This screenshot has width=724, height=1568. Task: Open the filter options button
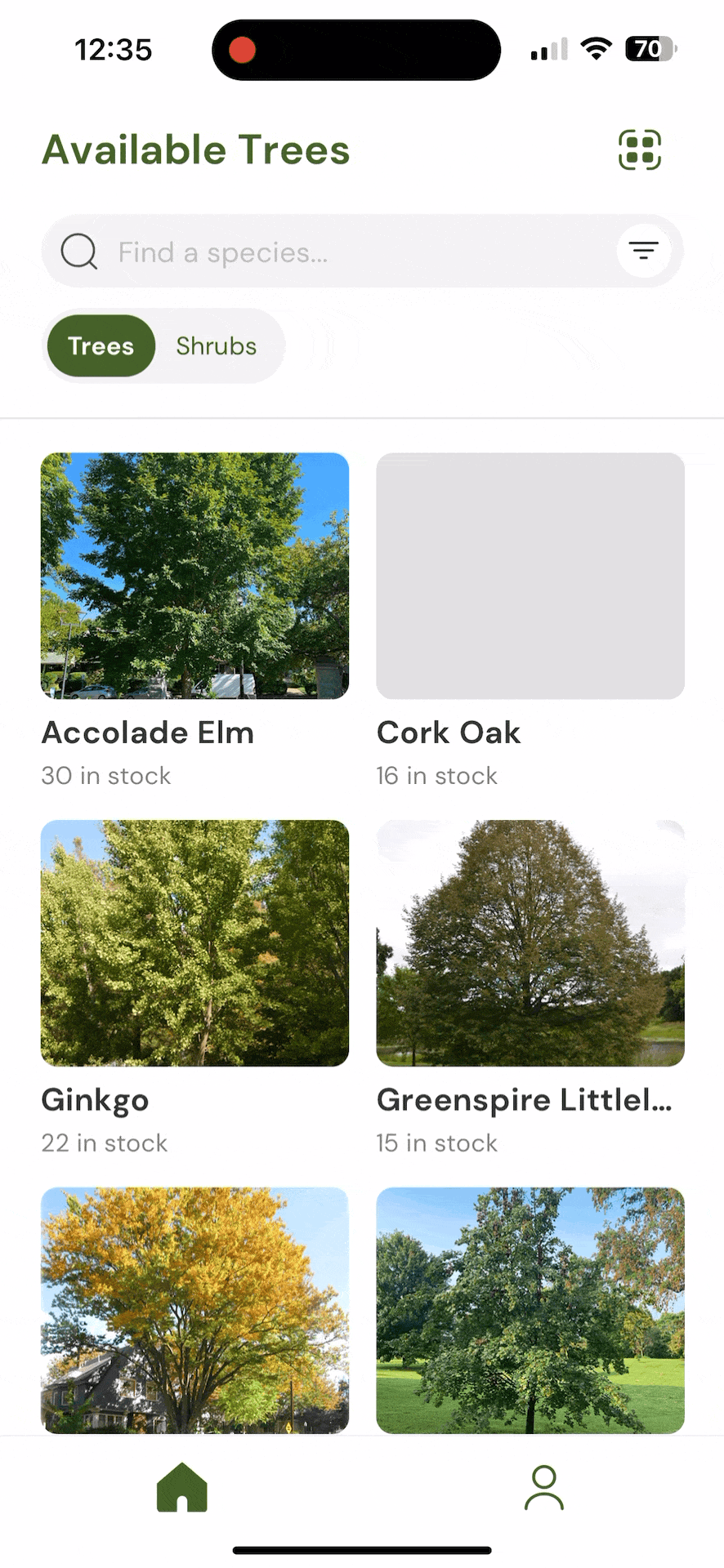tap(644, 251)
